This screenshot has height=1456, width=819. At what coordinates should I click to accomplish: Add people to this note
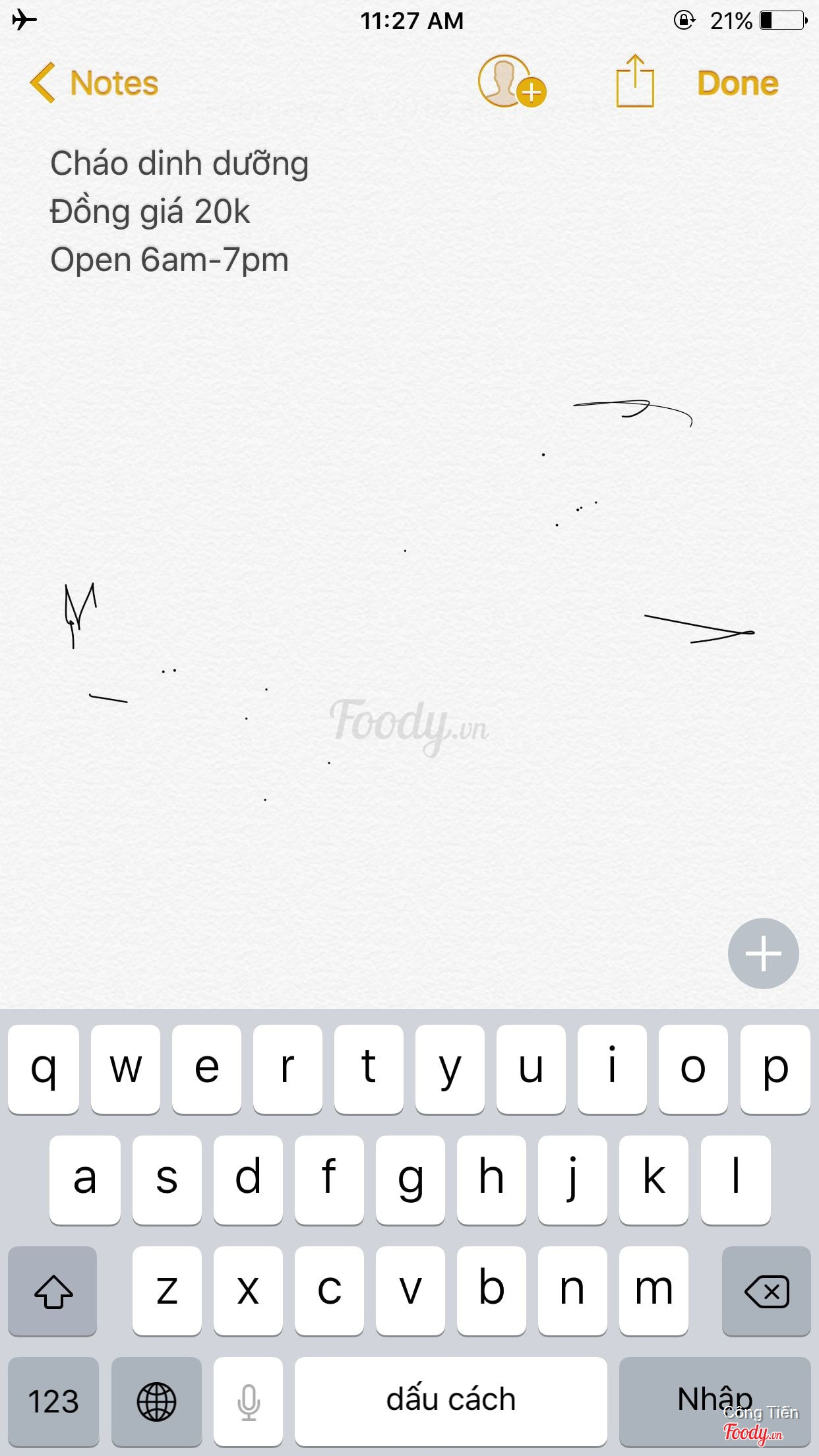pyautogui.click(x=511, y=82)
